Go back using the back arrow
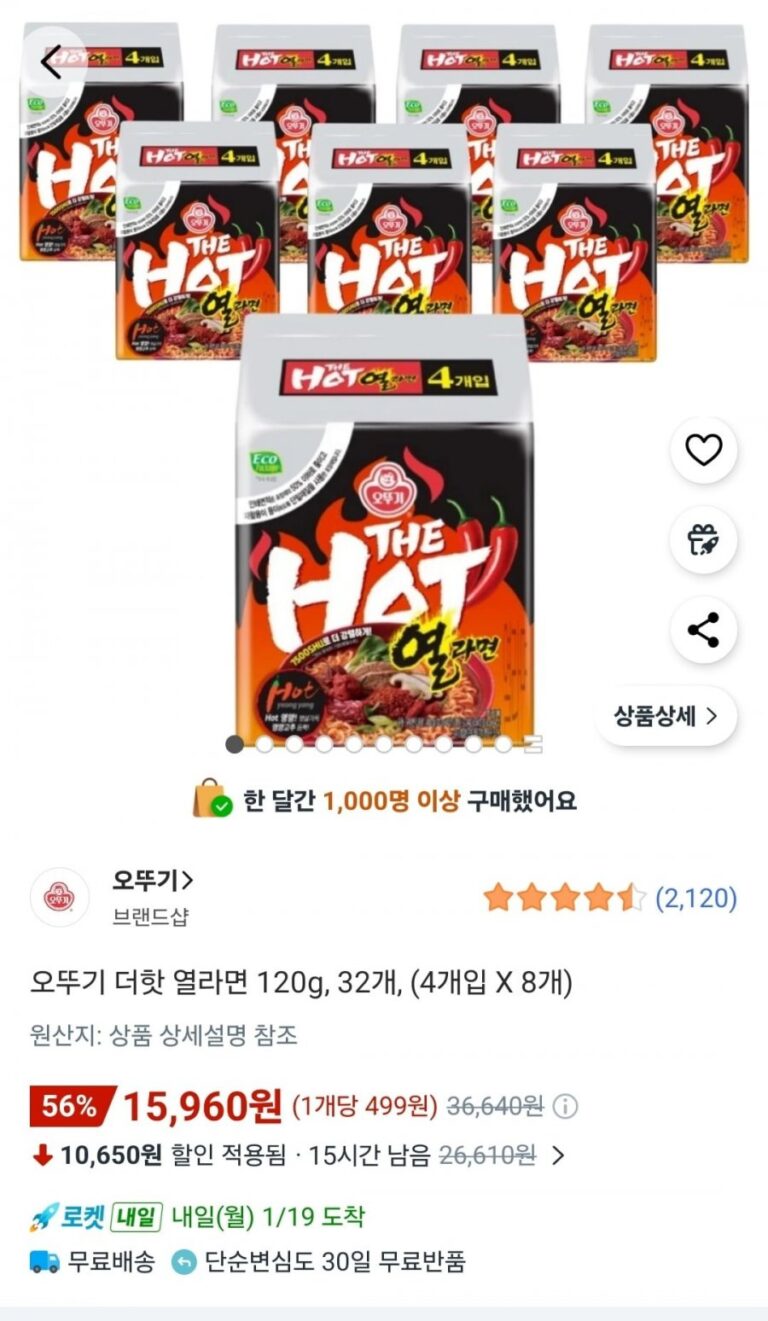Screen dimensions: 768x1321 [51, 62]
